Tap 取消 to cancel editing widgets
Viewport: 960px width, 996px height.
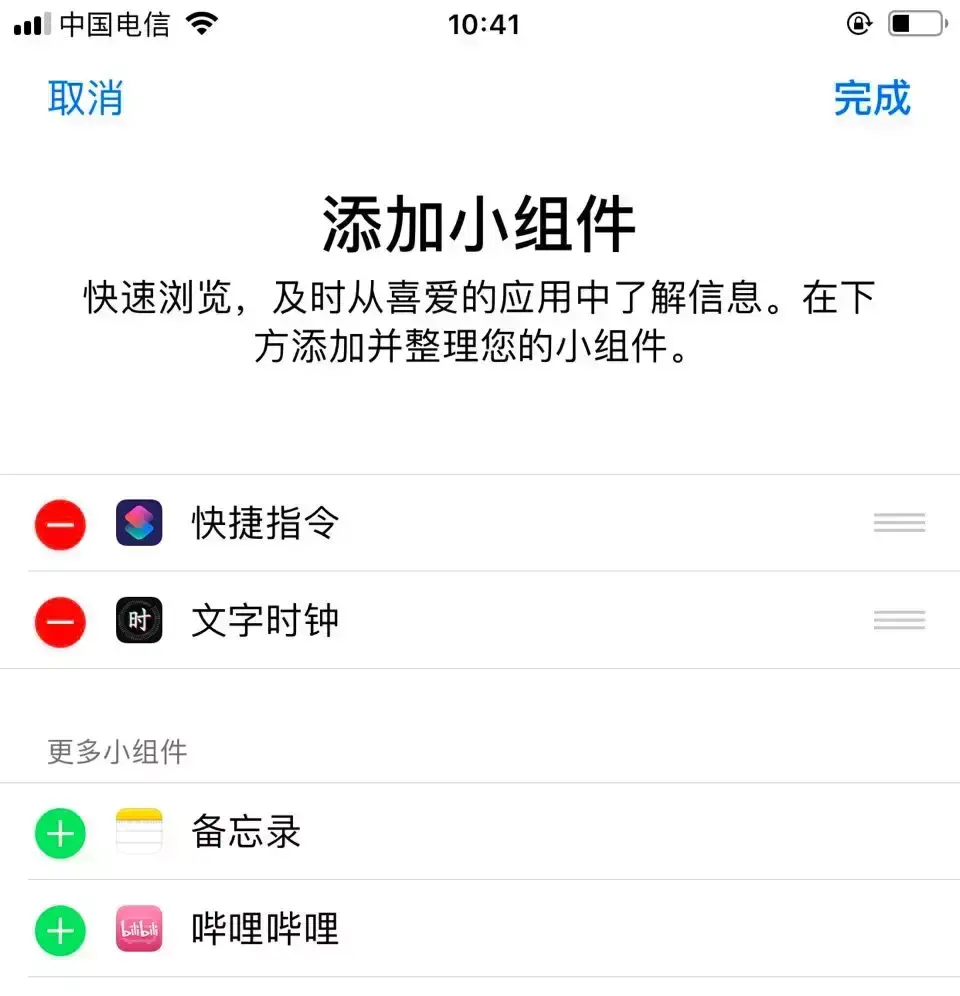[x=85, y=98]
